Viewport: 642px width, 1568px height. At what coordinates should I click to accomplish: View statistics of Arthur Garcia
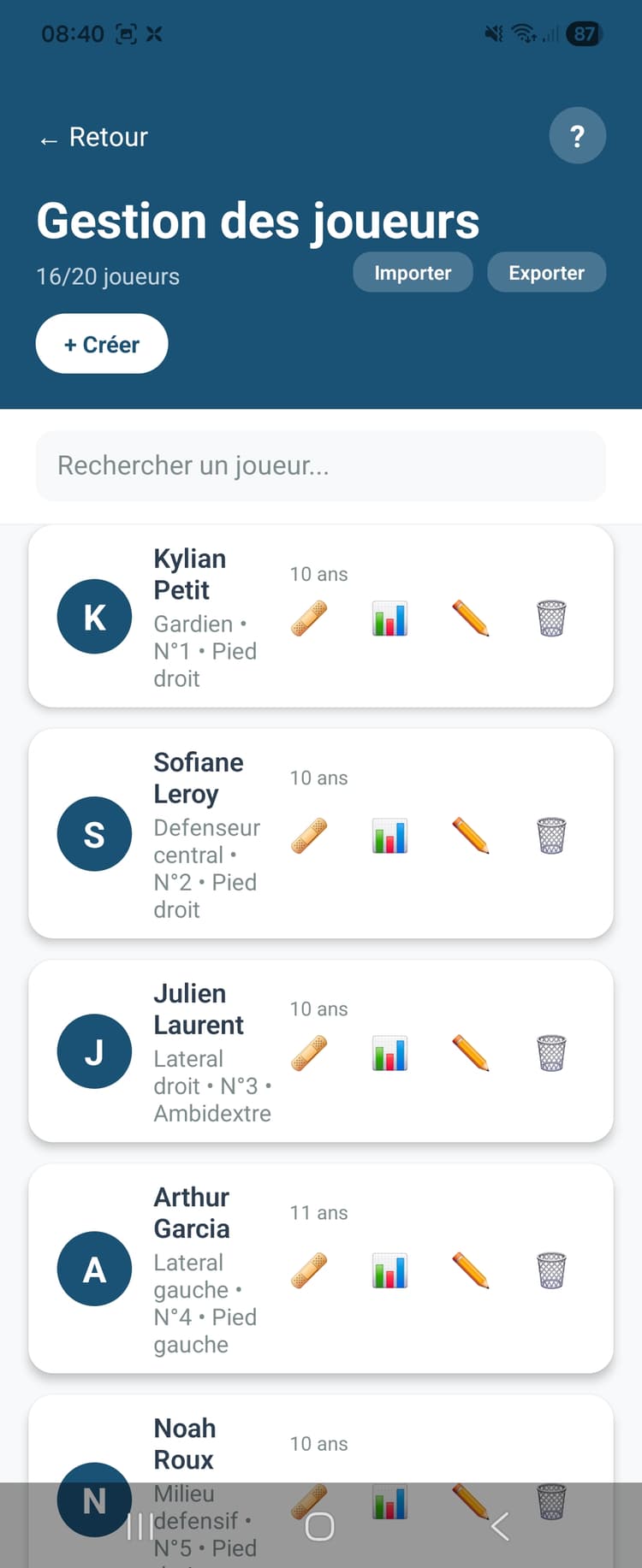[389, 1271]
